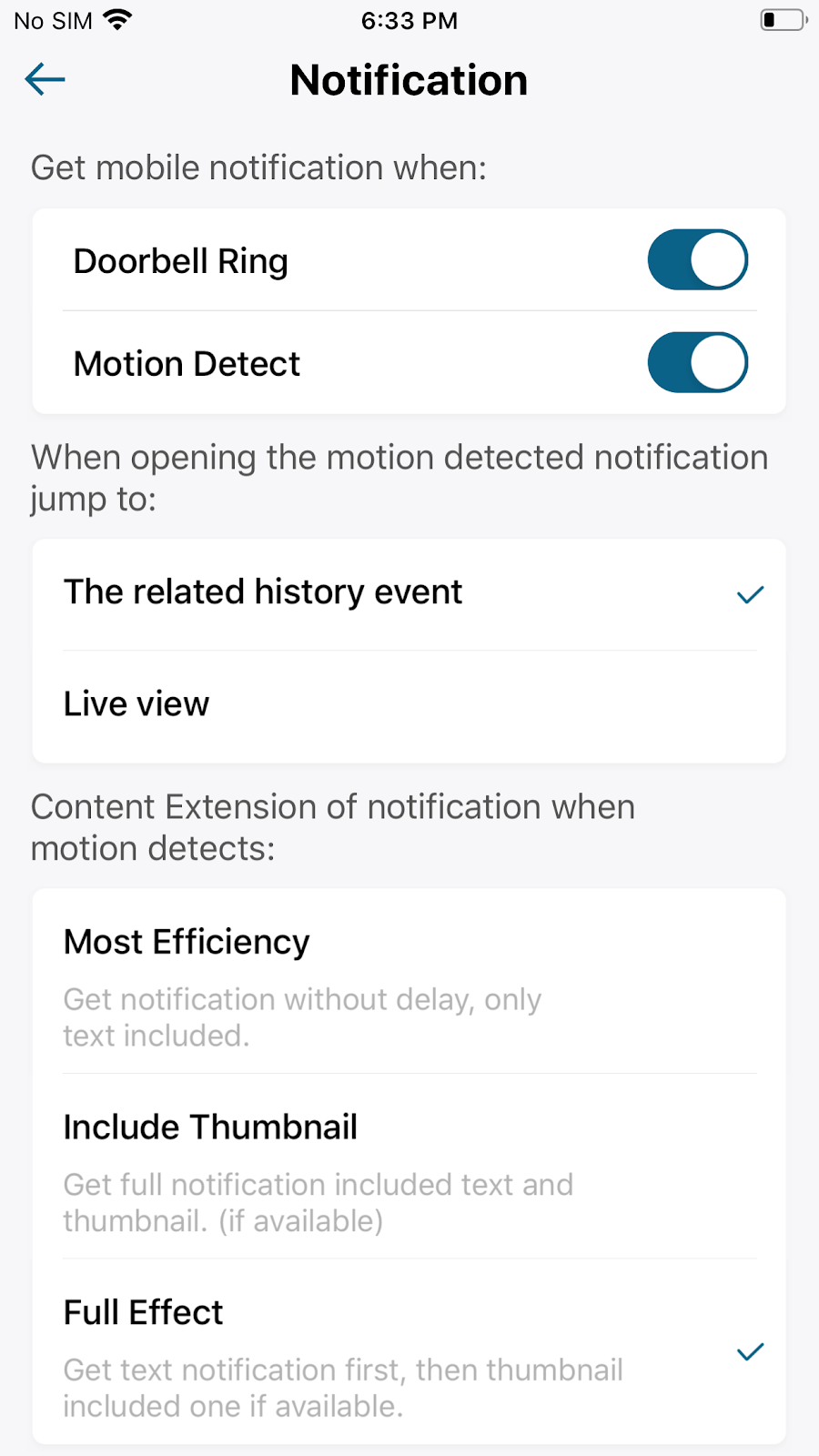This screenshot has width=819, height=1456.
Task: Go back using the top-left arrow
Action: 45,80
